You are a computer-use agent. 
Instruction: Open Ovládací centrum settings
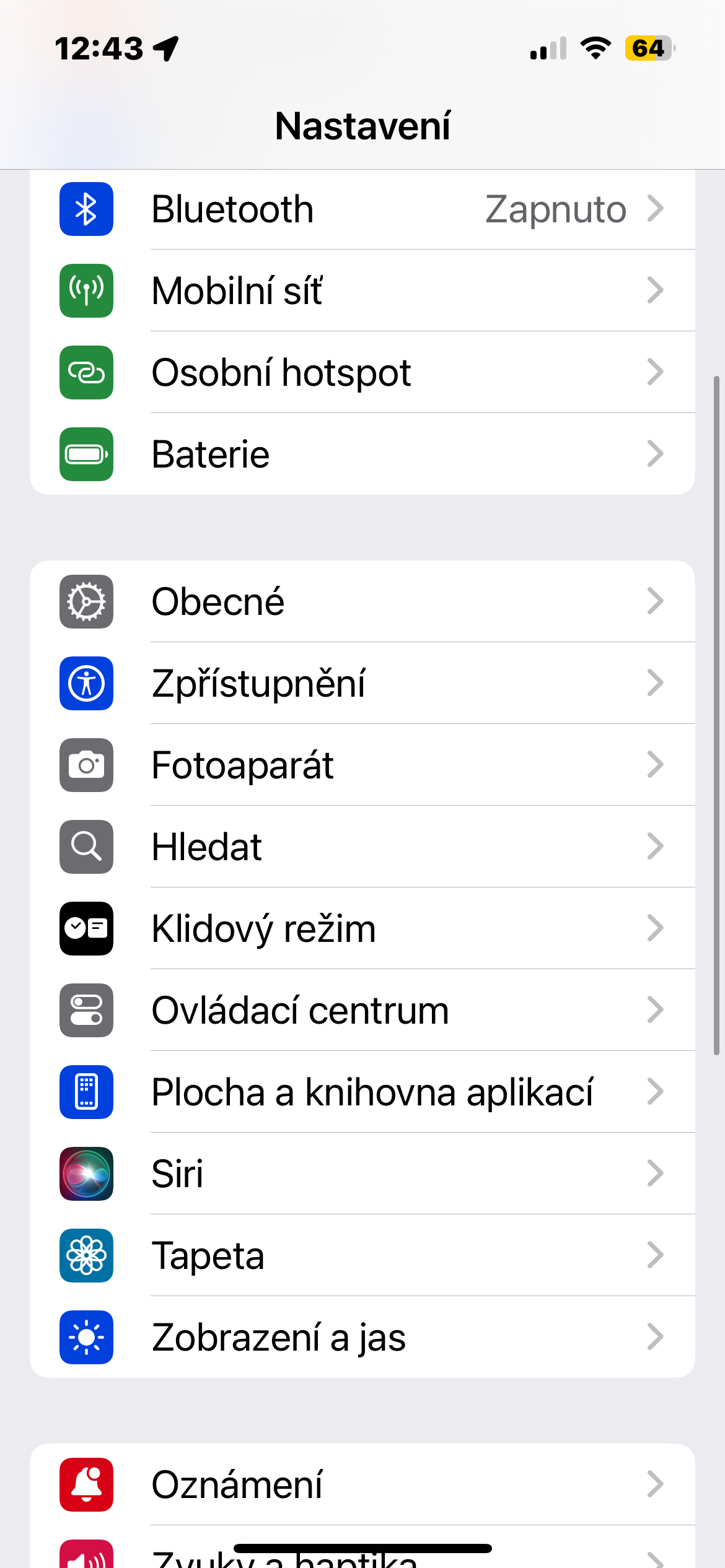tap(362, 1011)
